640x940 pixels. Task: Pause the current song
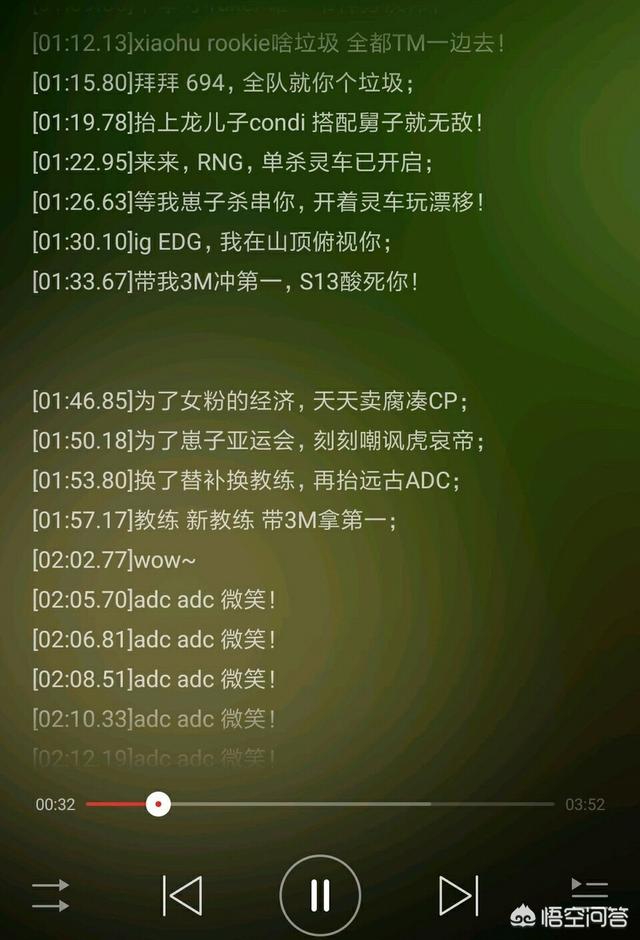[x=320, y=895]
